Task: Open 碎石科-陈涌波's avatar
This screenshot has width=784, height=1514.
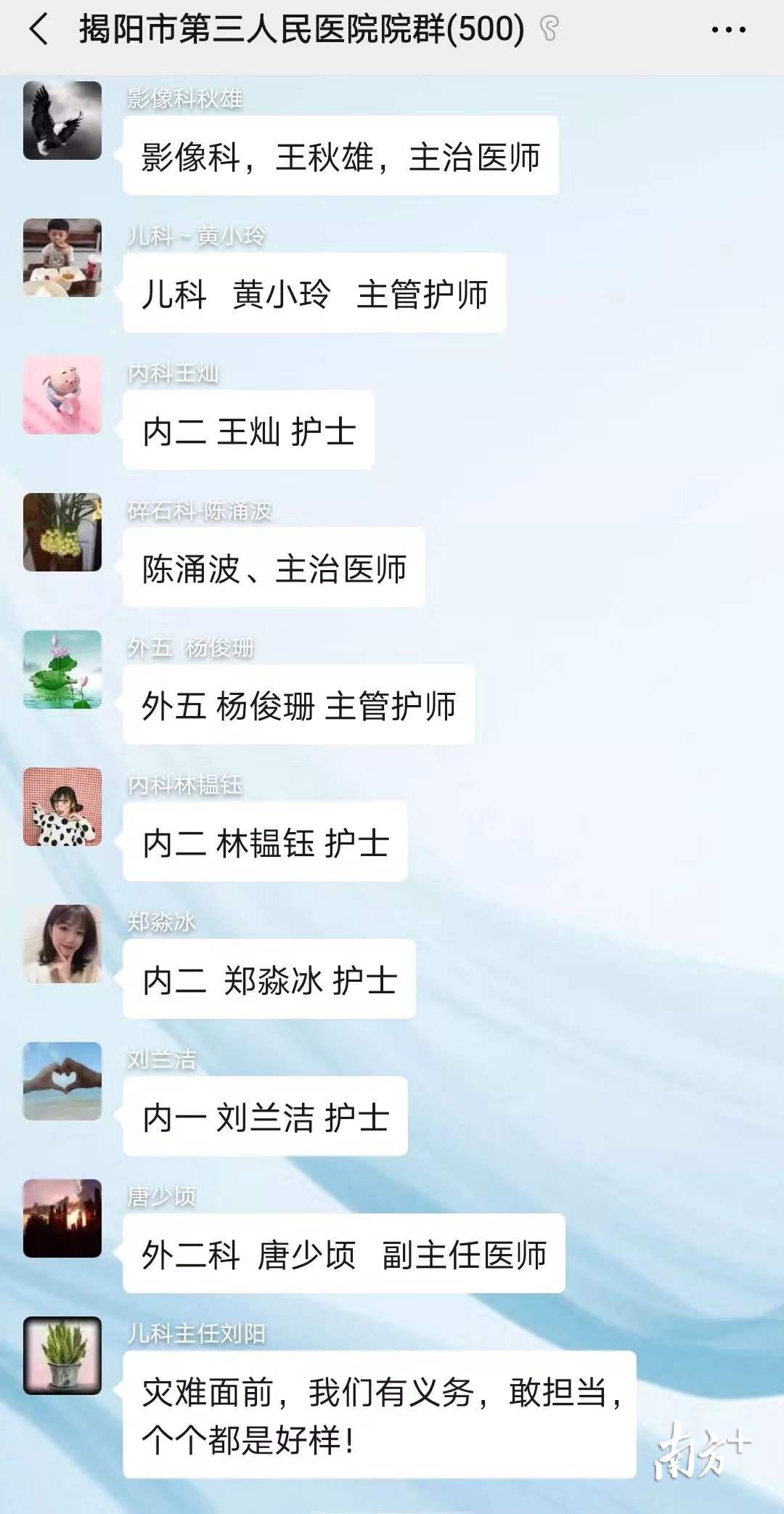Action: [x=62, y=532]
